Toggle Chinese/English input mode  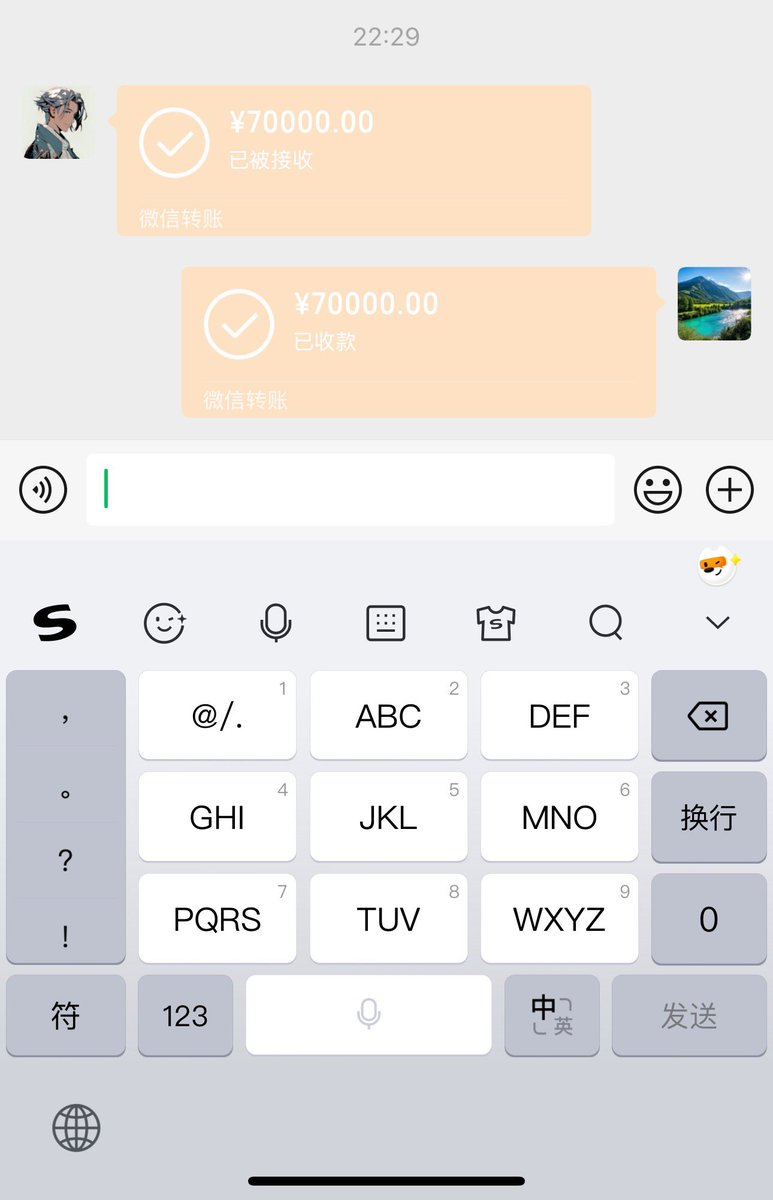552,1016
